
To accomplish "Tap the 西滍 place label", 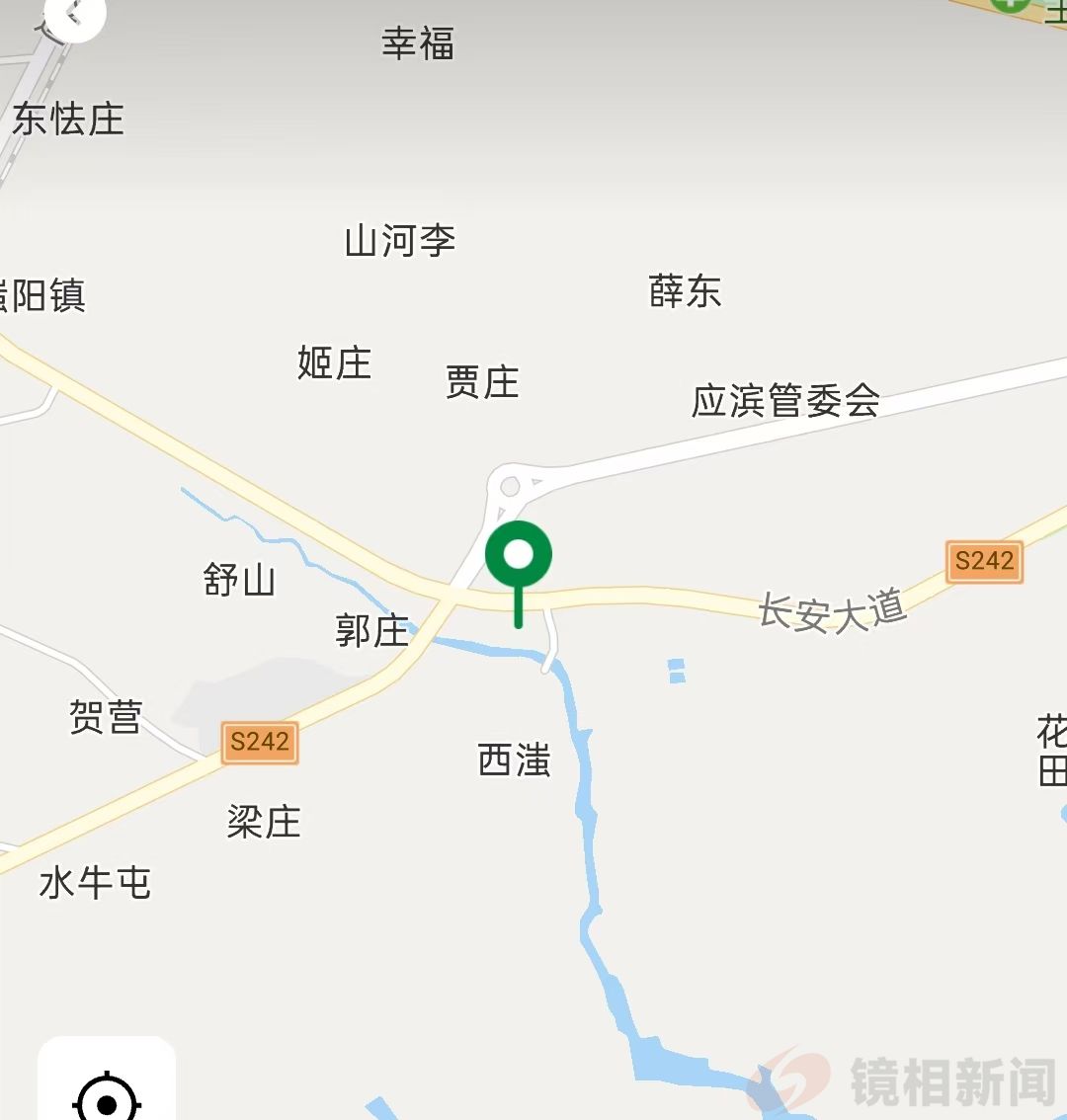I will pyautogui.click(x=515, y=761).
